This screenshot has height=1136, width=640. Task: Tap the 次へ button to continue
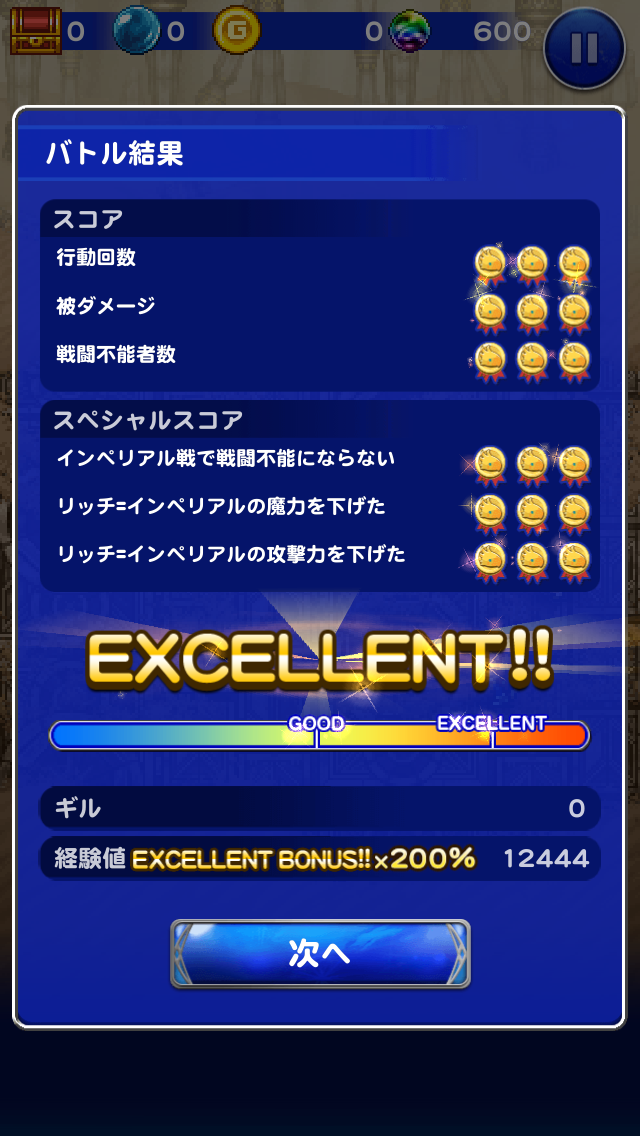[320, 953]
